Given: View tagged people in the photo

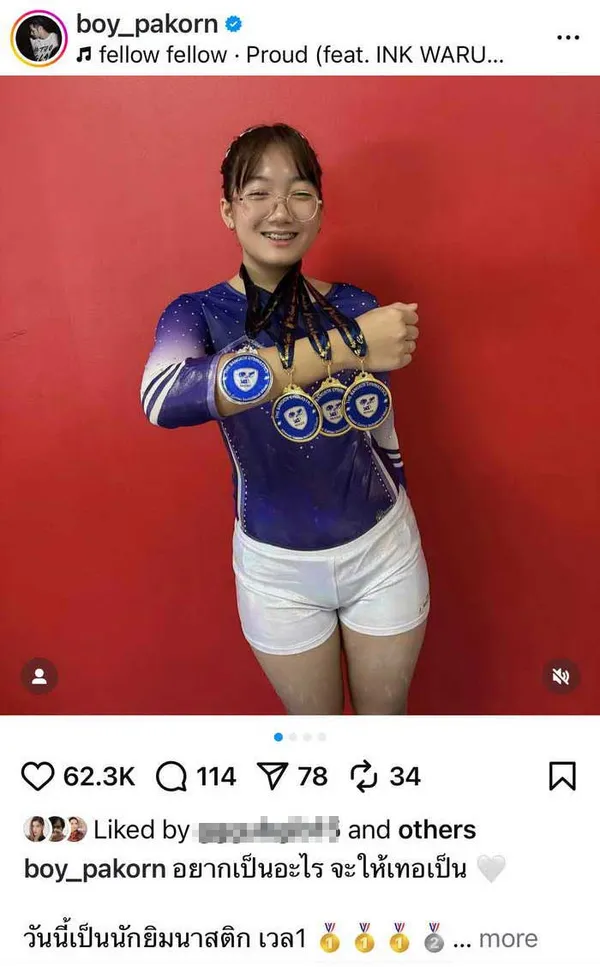Looking at the screenshot, I should (x=39, y=676).
